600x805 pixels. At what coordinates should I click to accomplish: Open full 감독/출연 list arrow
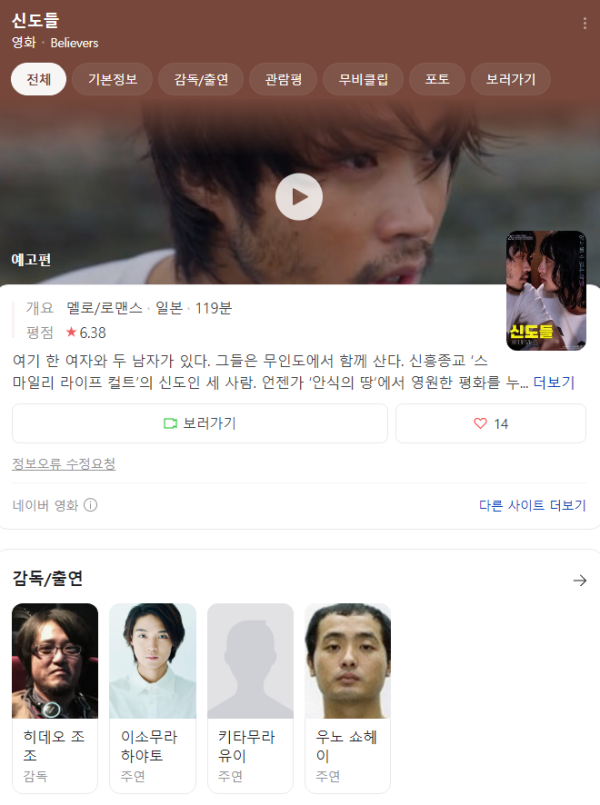[x=579, y=580]
